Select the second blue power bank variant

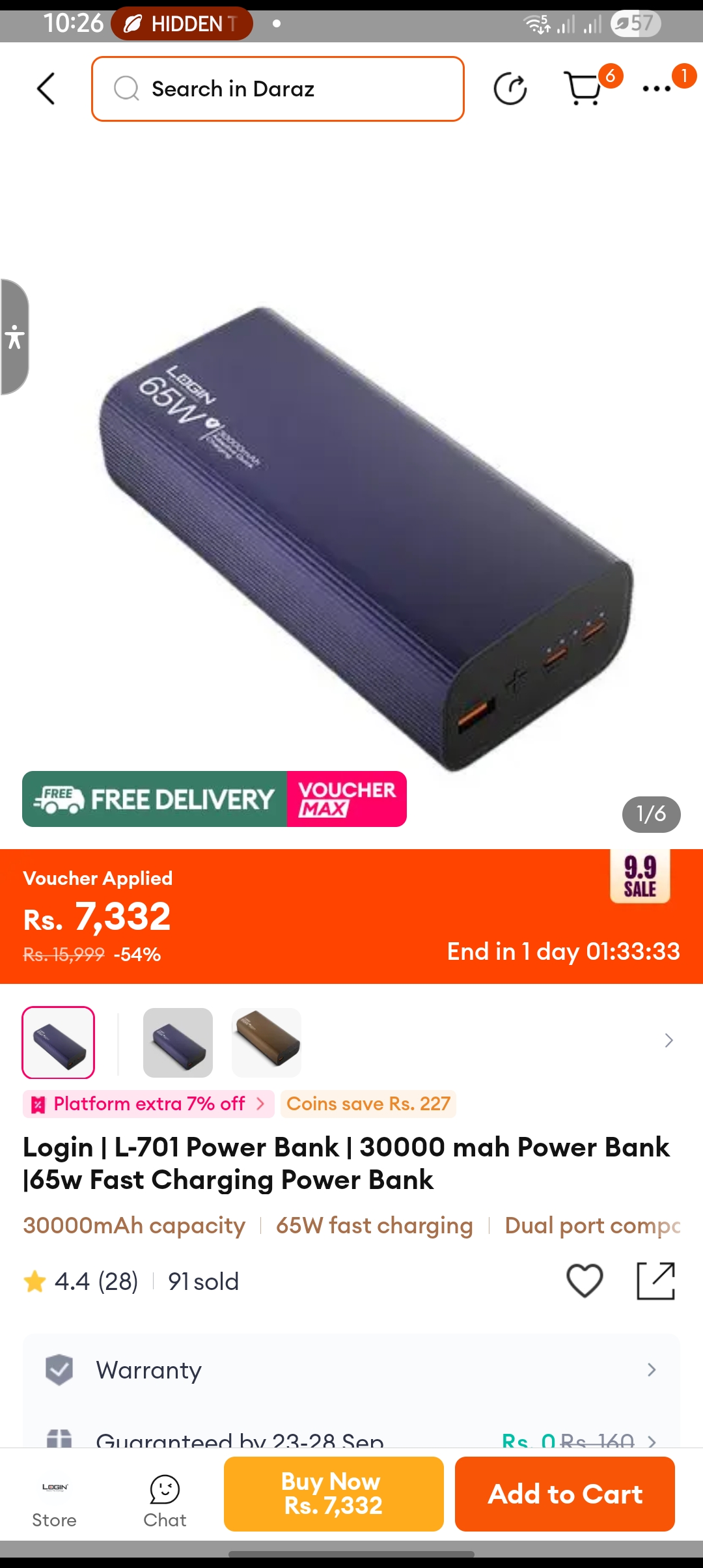(178, 1043)
